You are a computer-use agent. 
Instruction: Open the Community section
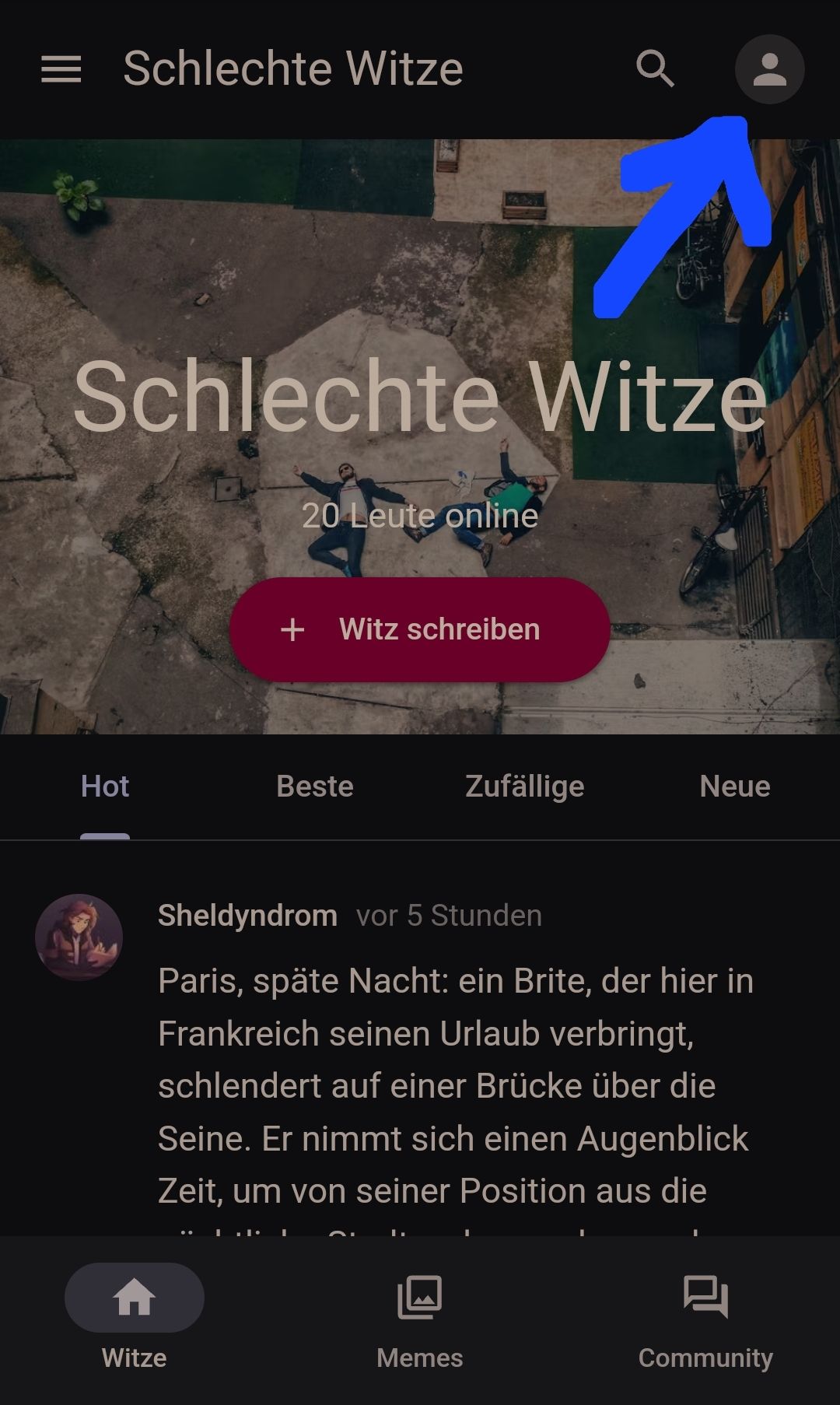tap(705, 1315)
